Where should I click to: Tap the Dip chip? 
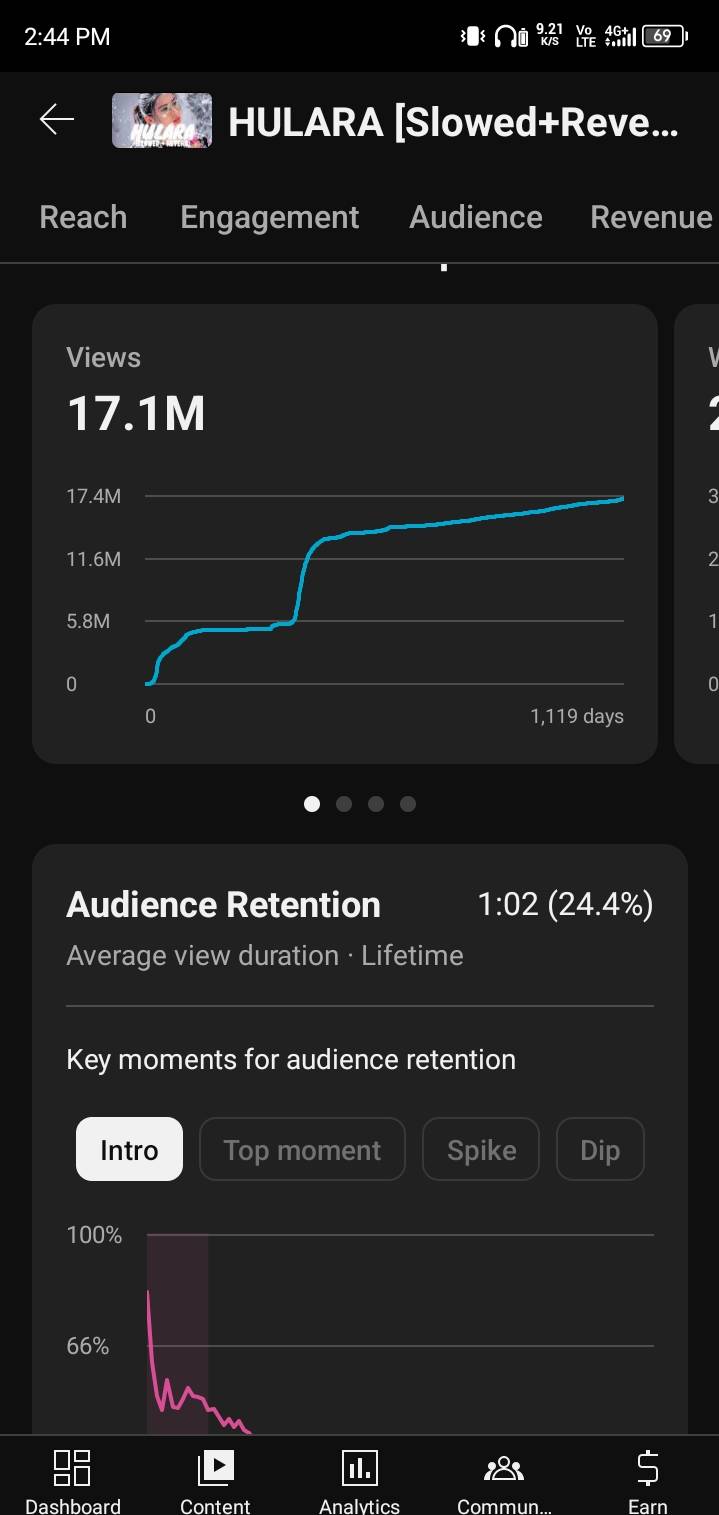pos(600,1149)
